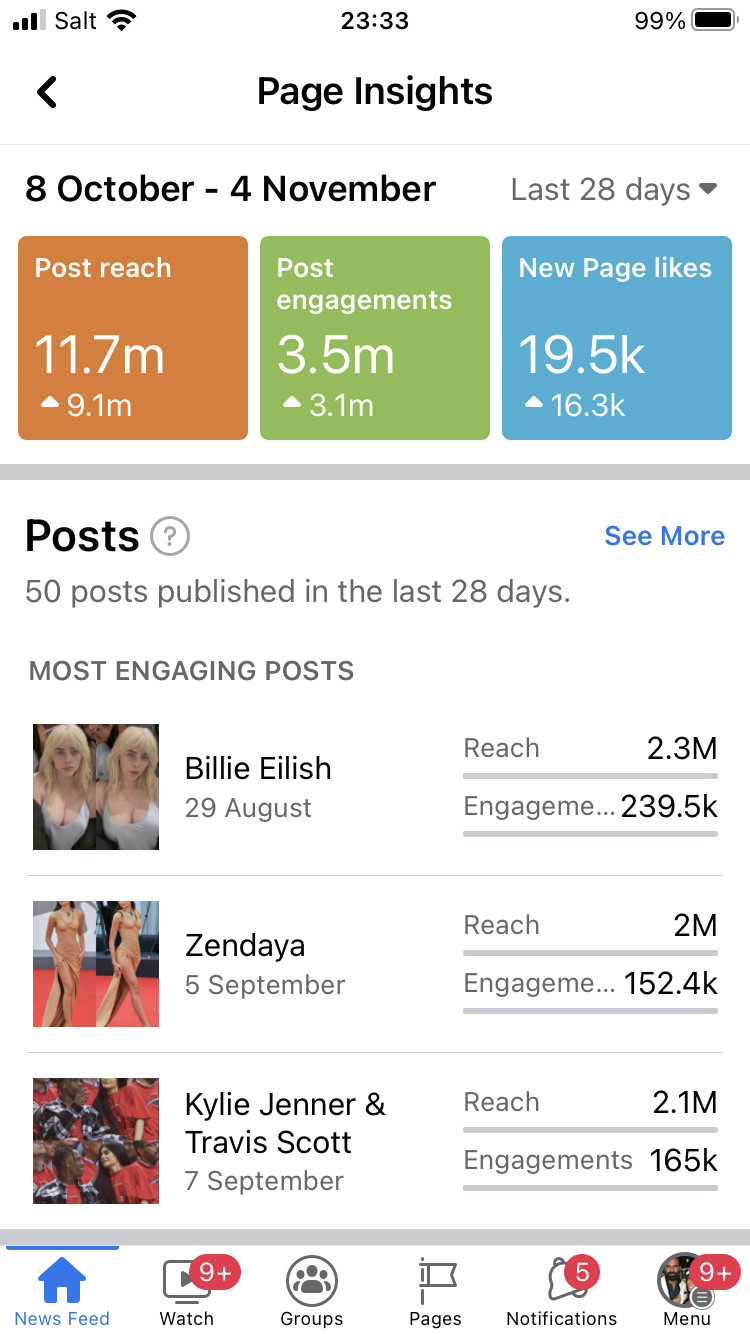Tap the help icon beside Posts
This screenshot has height=1334, width=750.
tap(170, 537)
